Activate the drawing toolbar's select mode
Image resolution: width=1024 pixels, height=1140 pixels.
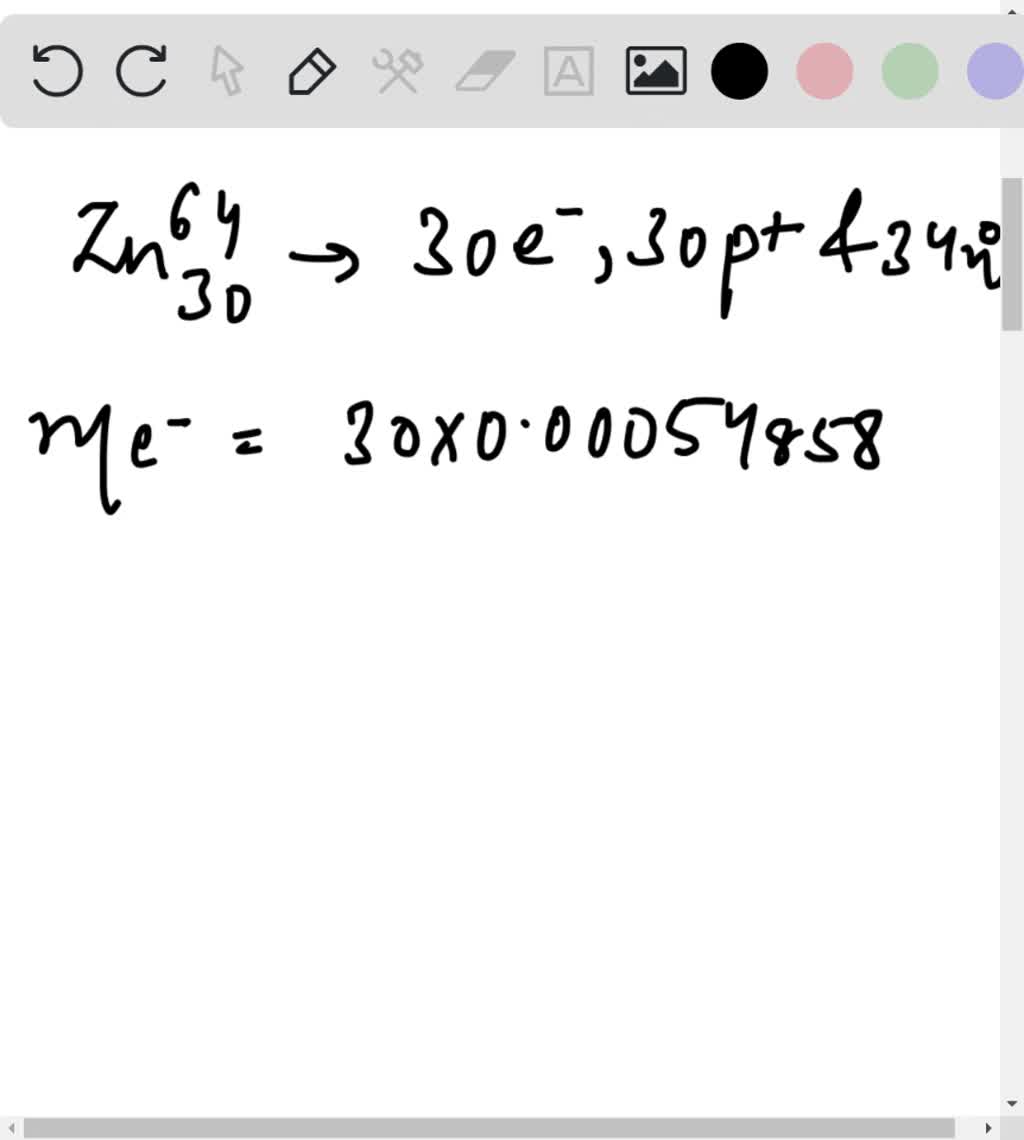tap(227, 71)
